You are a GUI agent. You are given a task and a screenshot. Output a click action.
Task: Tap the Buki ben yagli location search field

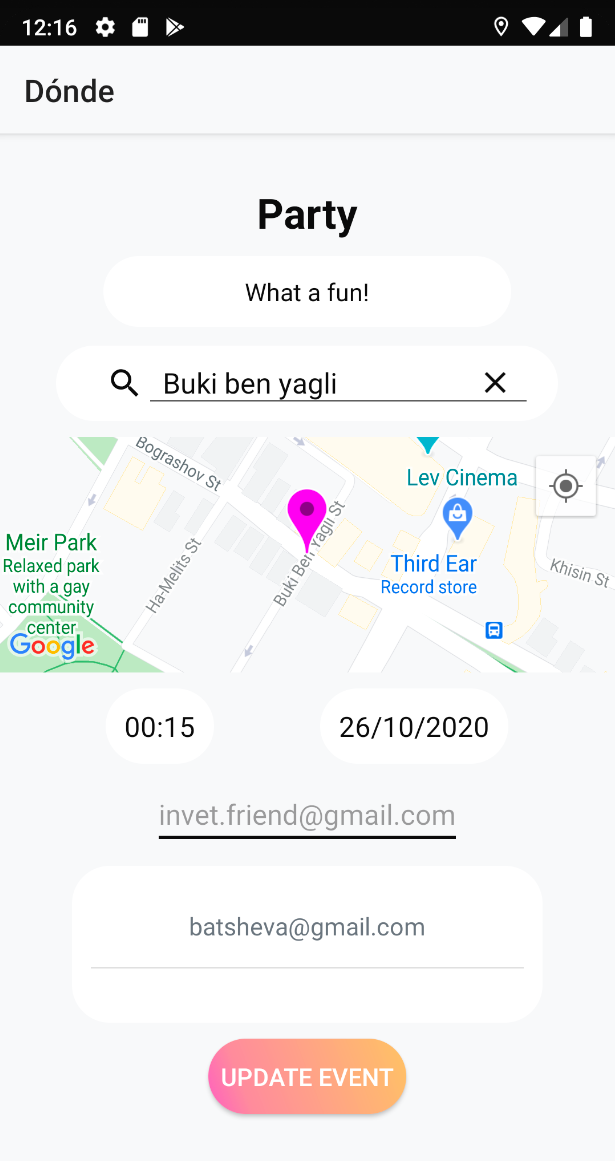click(310, 383)
